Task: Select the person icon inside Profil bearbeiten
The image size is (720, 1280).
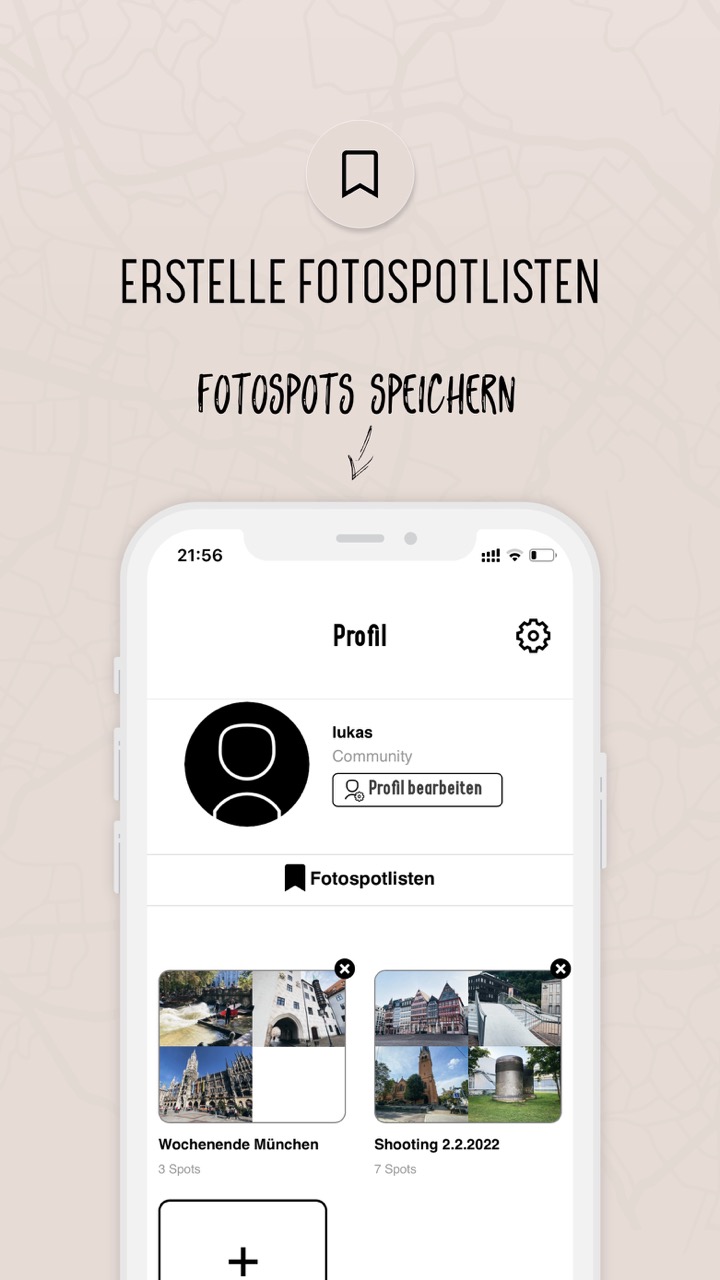Action: (x=352, y=790)
